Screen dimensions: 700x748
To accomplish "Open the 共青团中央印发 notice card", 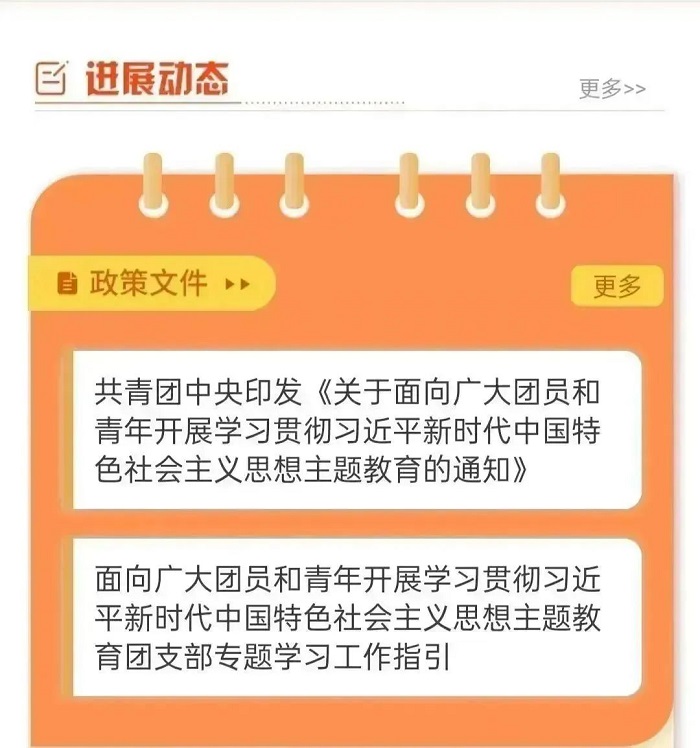I will (356, 429).
